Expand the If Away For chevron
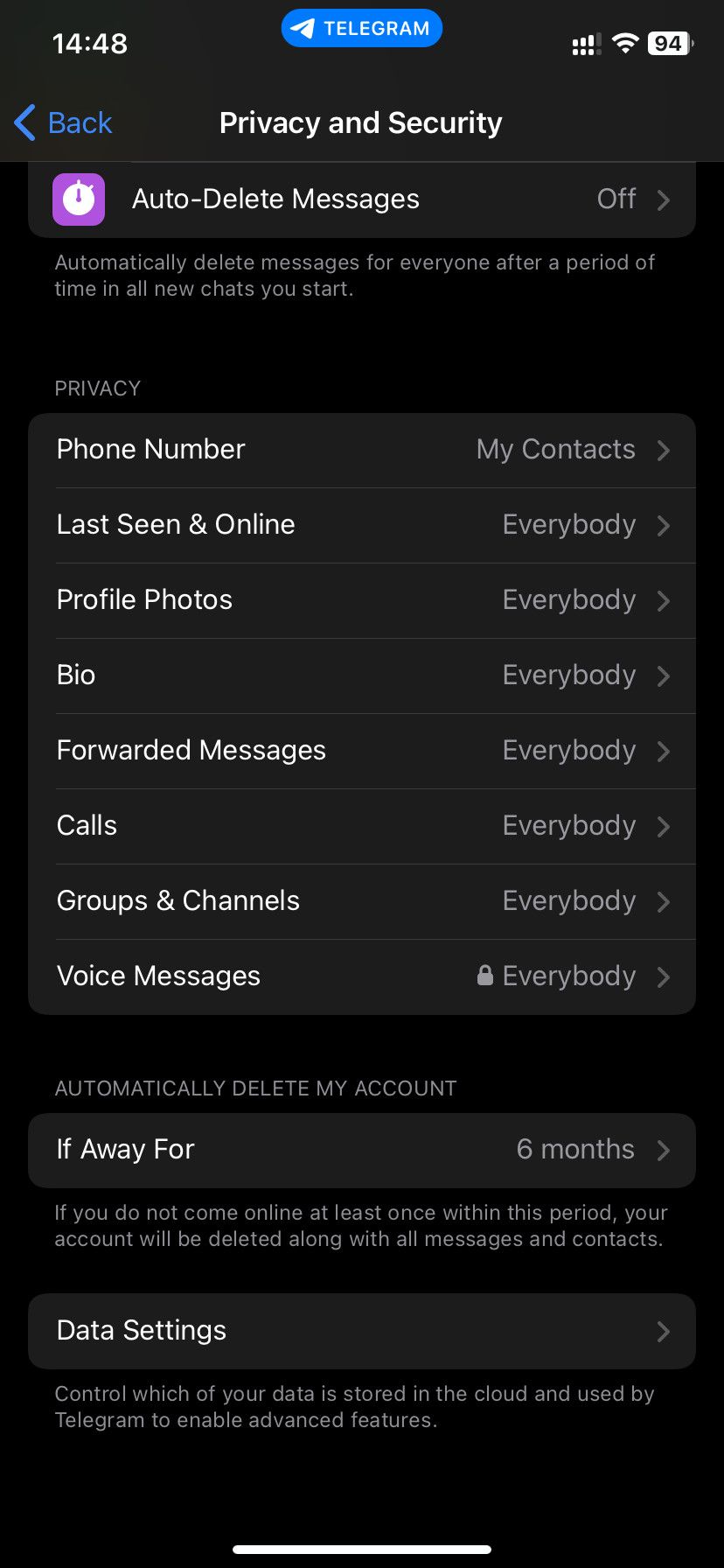This screenshot has width=724, height=1568. tap(664, 1151)
